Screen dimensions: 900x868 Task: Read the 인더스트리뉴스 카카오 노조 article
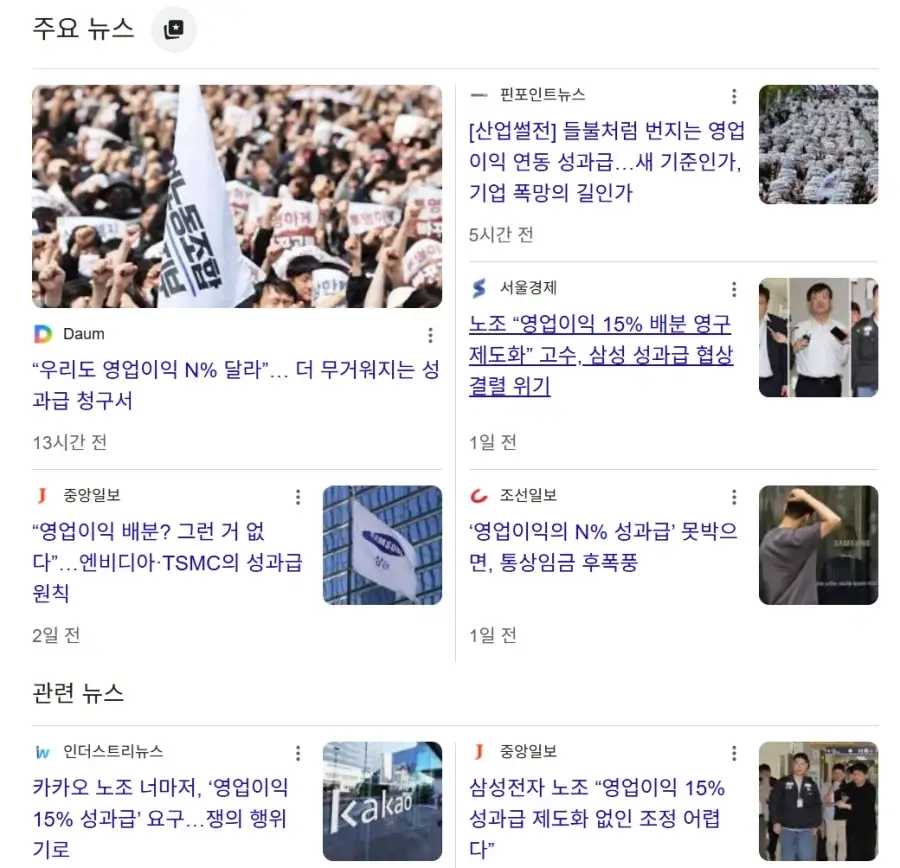coord(160,818)
